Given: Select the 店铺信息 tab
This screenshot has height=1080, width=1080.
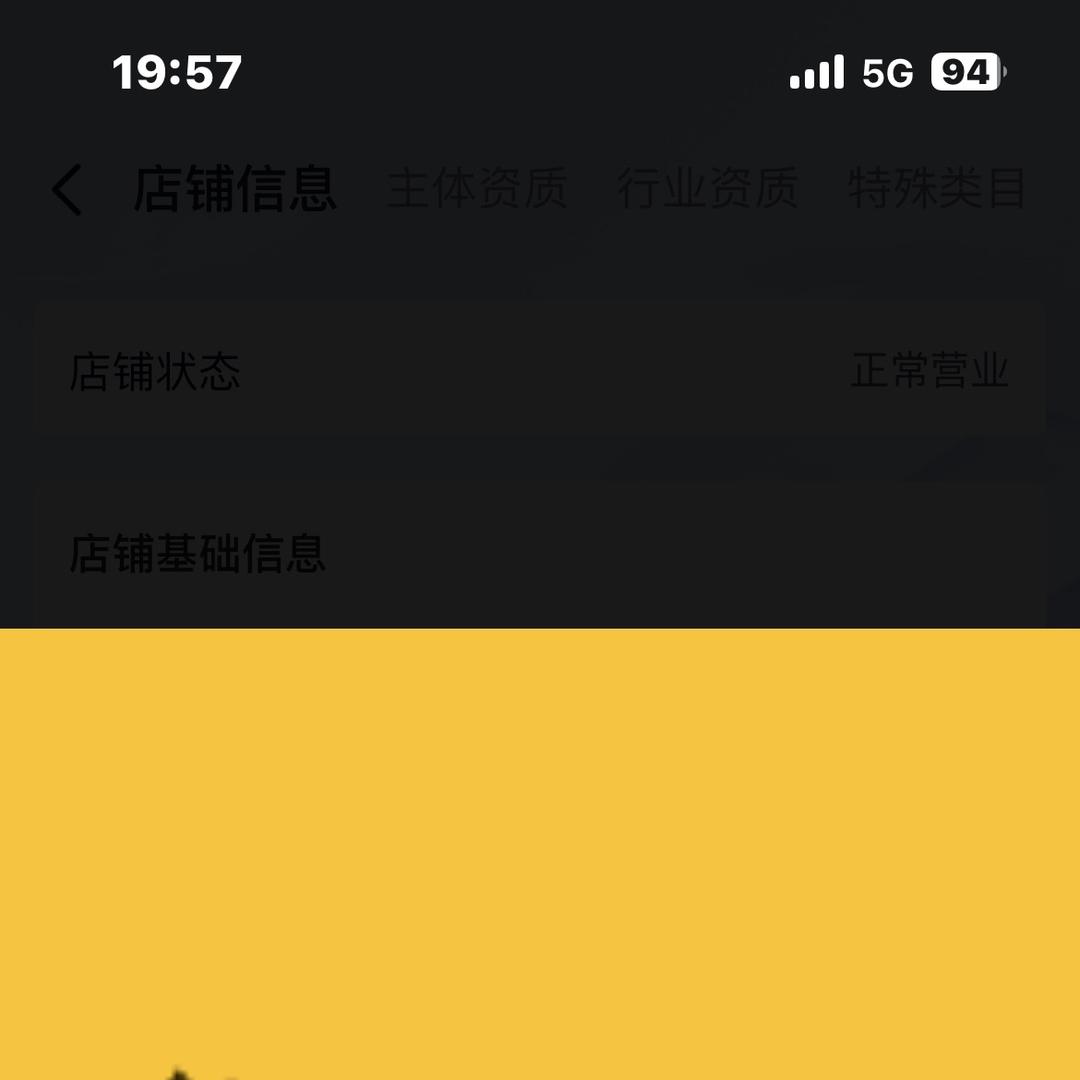Looking at the screenshot, I should [x=235, y=190].
